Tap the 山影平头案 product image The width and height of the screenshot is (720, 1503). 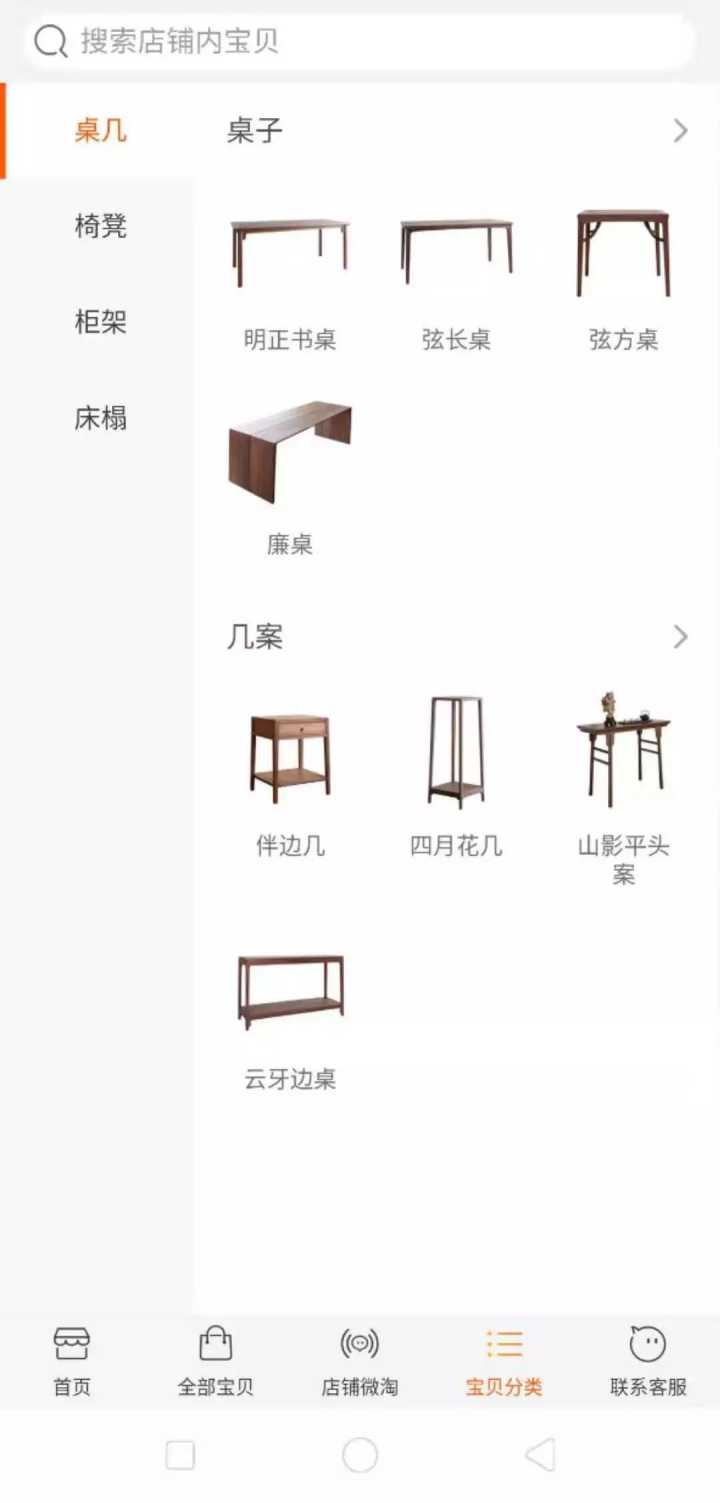(x=622, y=748)
